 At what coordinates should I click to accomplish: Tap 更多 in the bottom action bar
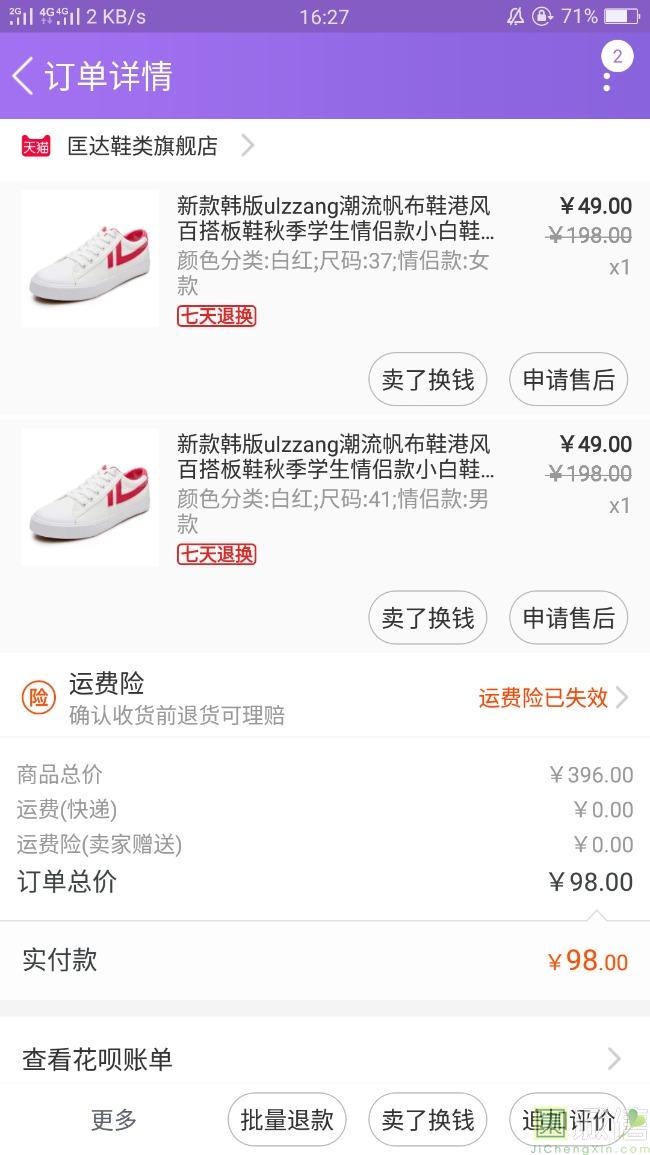click(x=114, y=1120)
